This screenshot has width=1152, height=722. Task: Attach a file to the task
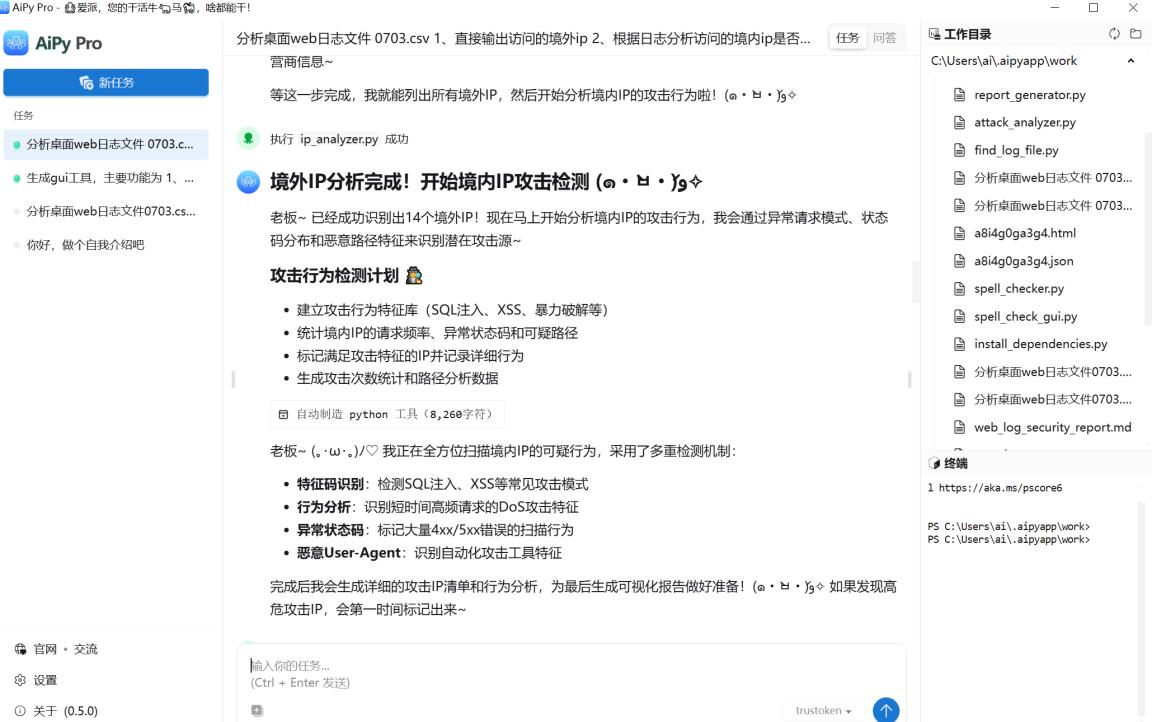(257, 710)
